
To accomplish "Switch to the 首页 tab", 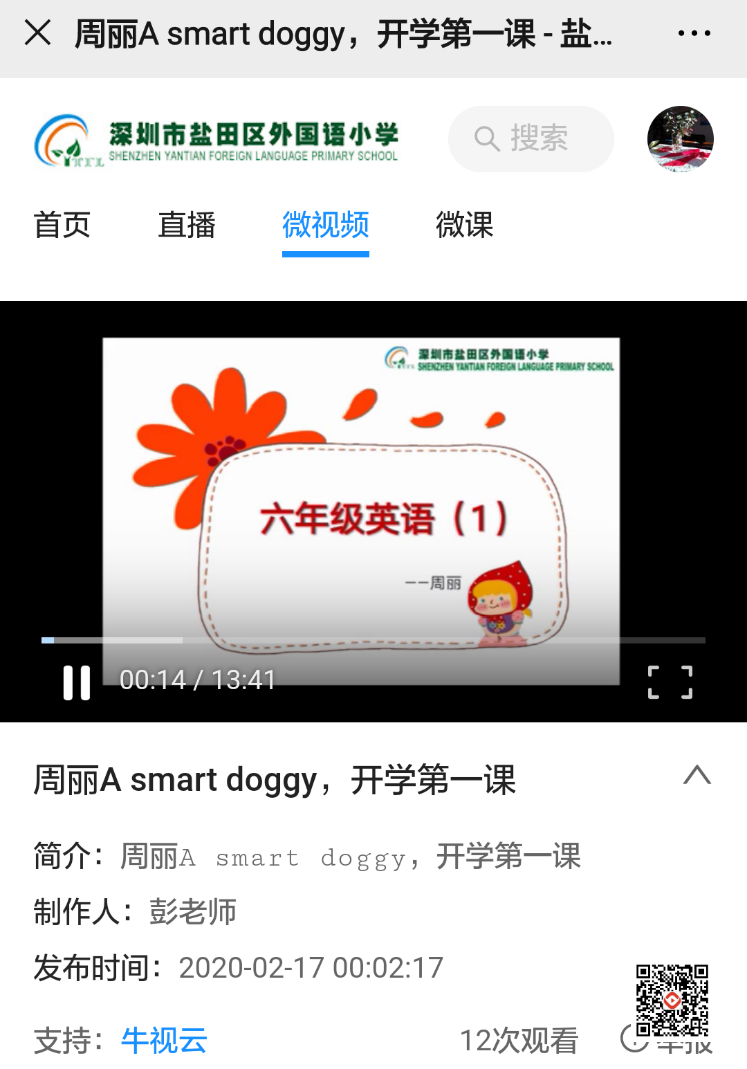I will point(62,225).
